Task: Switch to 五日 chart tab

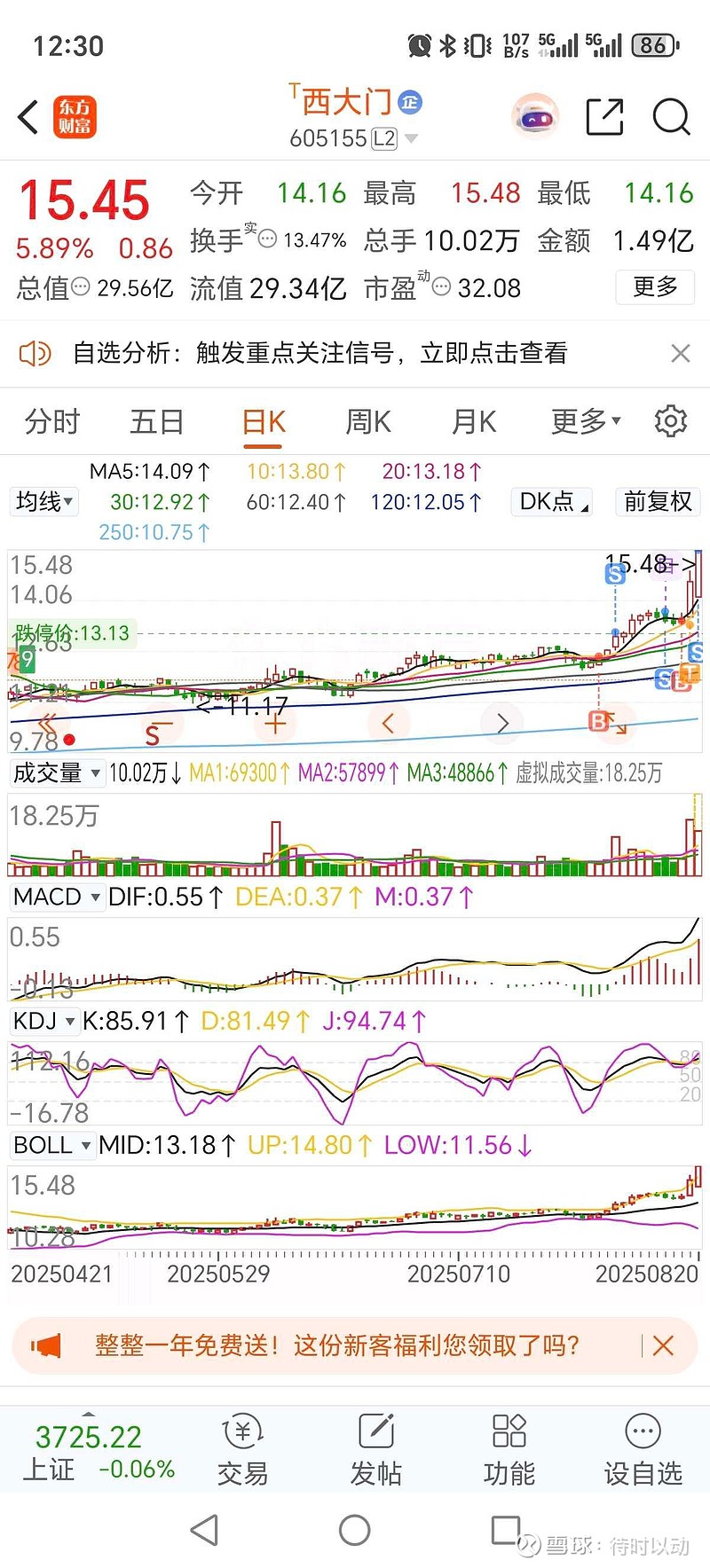Action: [x=156, y=422]
